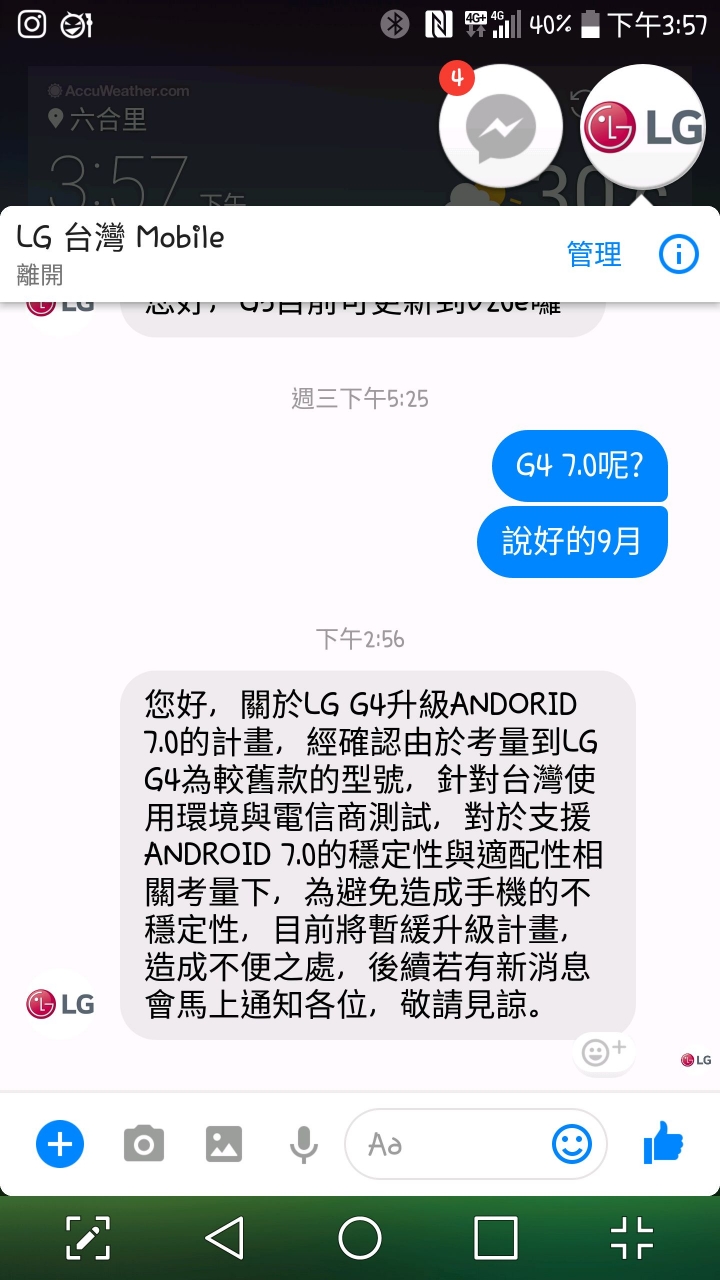Viewport: 720px width, 1280px height.
Task: Open the 管理 manage option
Action: pyautogui.click(x=594, y=255)
